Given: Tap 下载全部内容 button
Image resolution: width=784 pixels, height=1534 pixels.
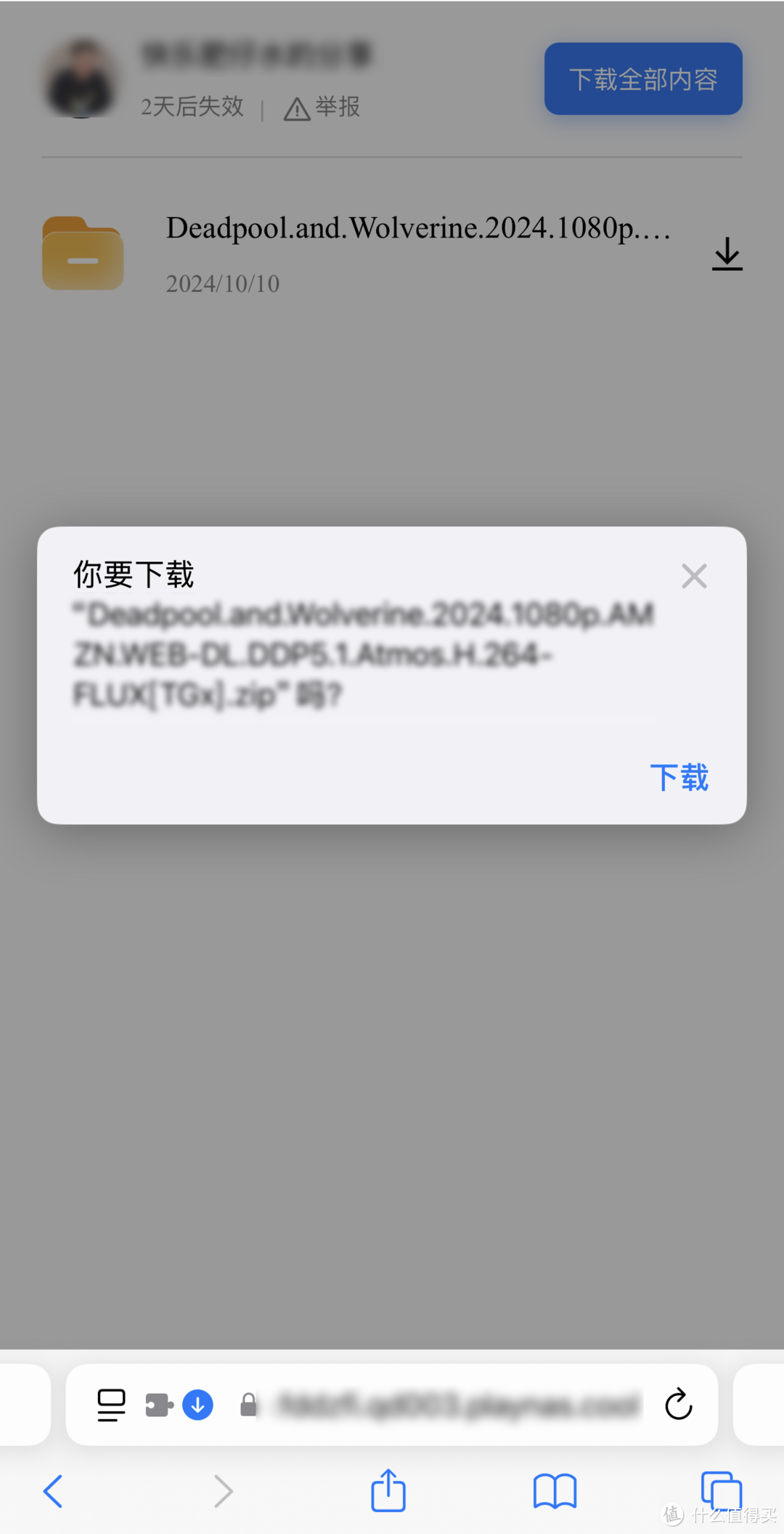Looking at the screenshot, I should pyautogui.click(x=643, y=79).
